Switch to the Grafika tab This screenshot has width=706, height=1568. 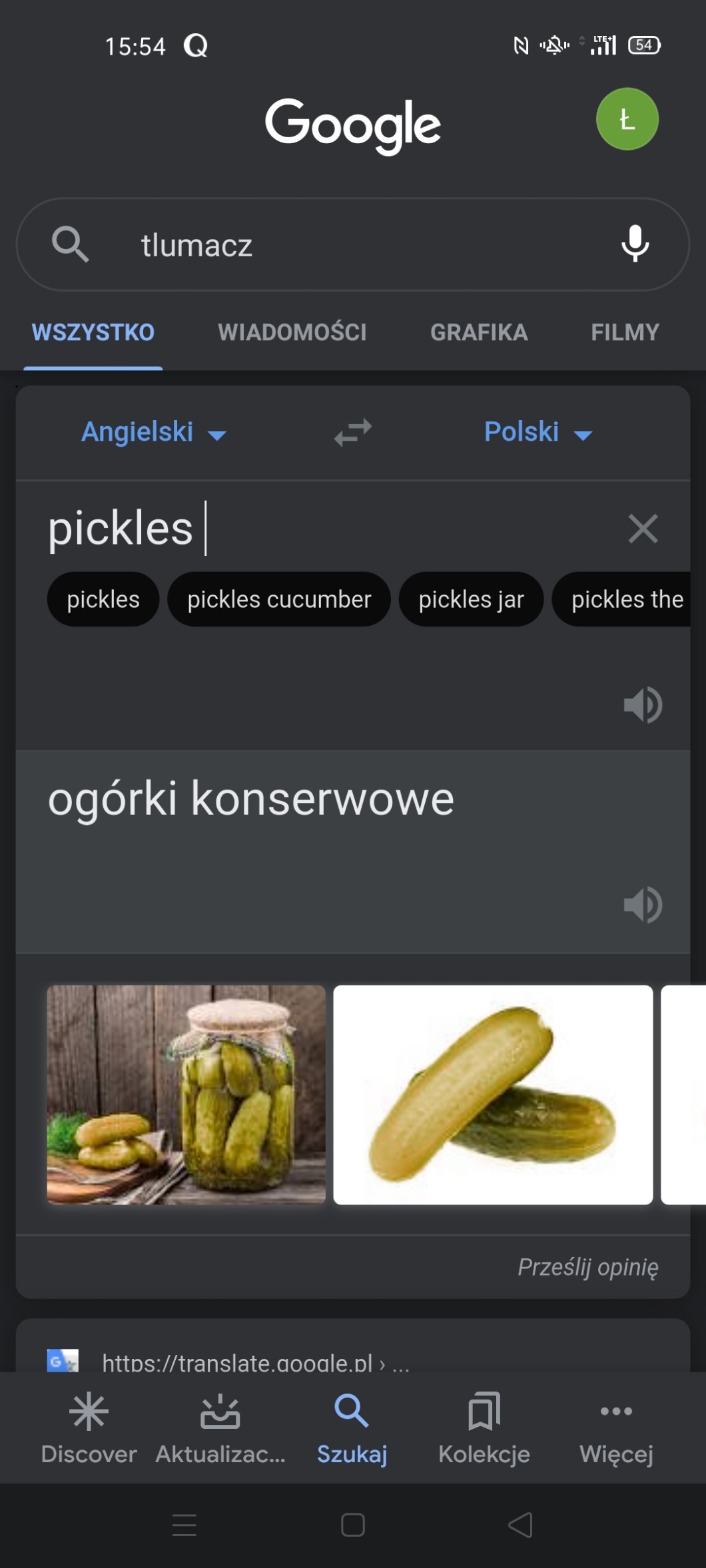click(479, 332)
